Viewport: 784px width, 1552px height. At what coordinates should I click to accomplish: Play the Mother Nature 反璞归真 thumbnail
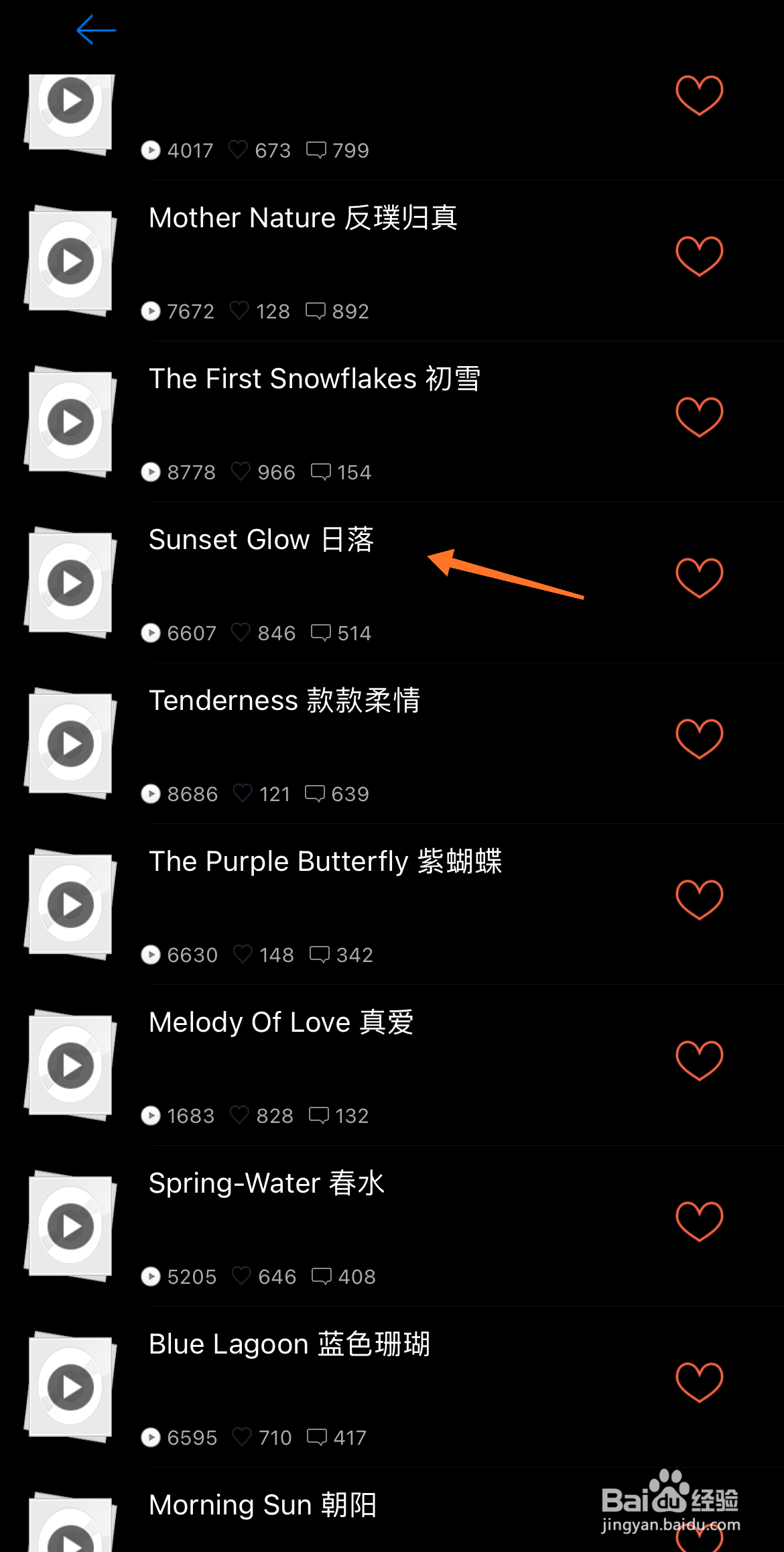pos(70,261)
